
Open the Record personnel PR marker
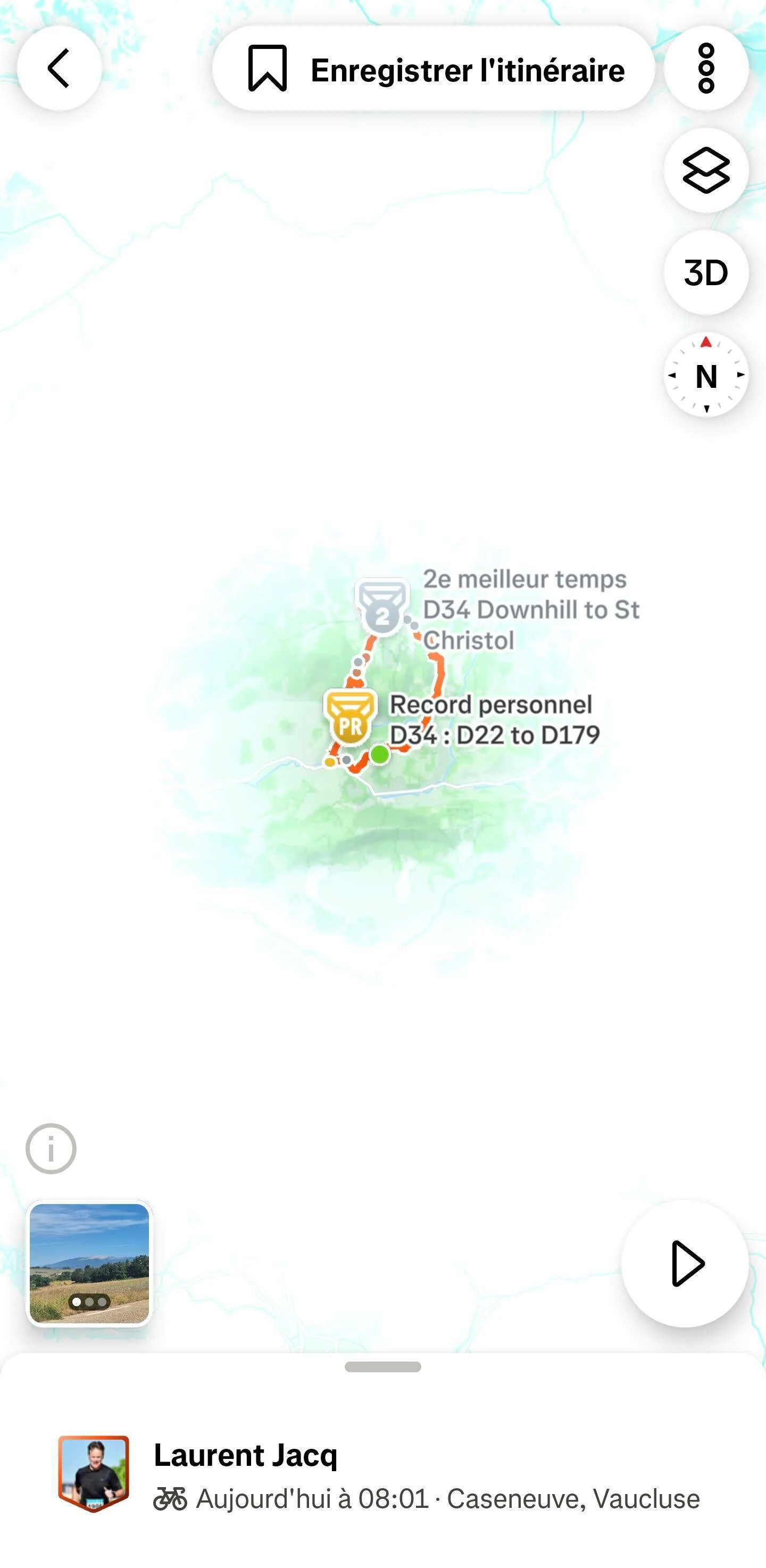point(351,718)
